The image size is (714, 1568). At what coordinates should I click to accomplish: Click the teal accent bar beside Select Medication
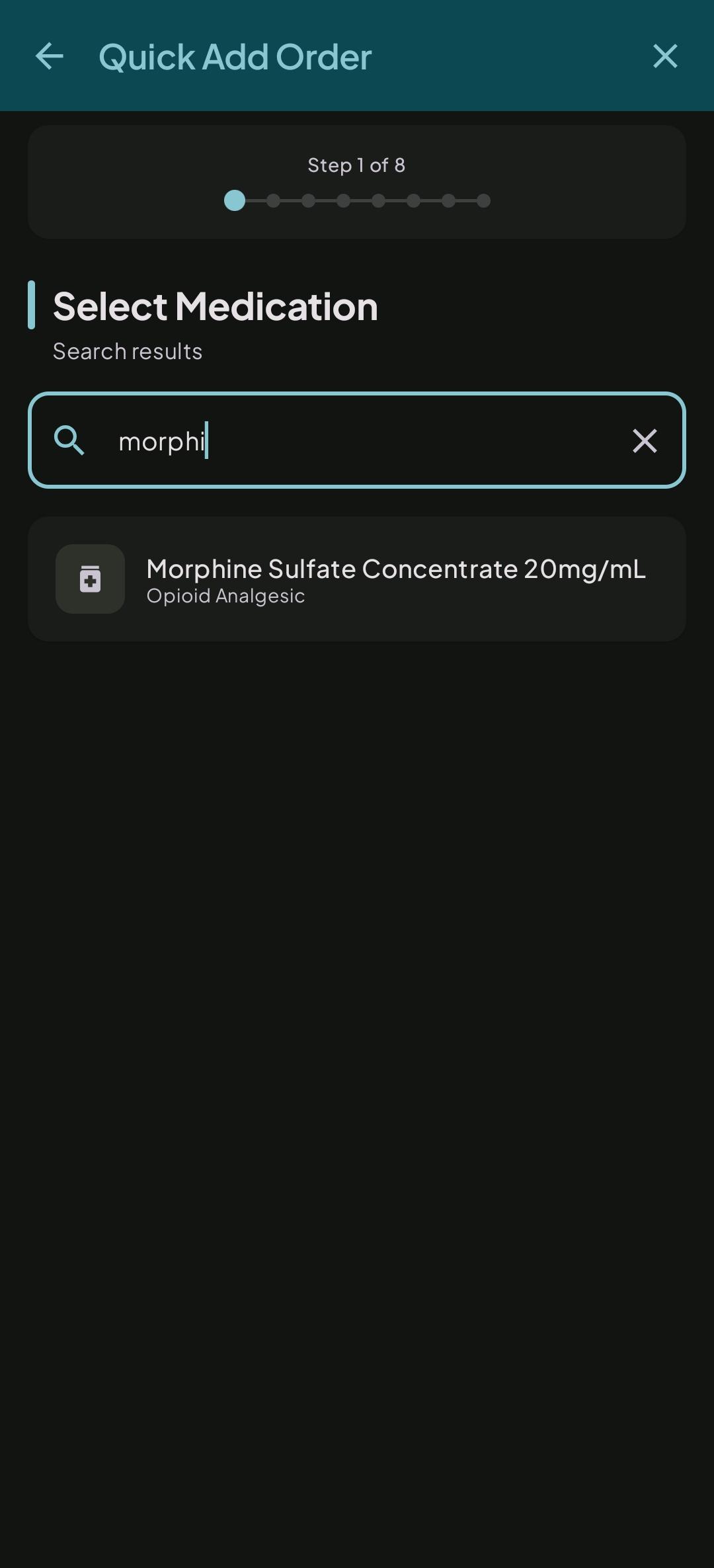point(32,306)
